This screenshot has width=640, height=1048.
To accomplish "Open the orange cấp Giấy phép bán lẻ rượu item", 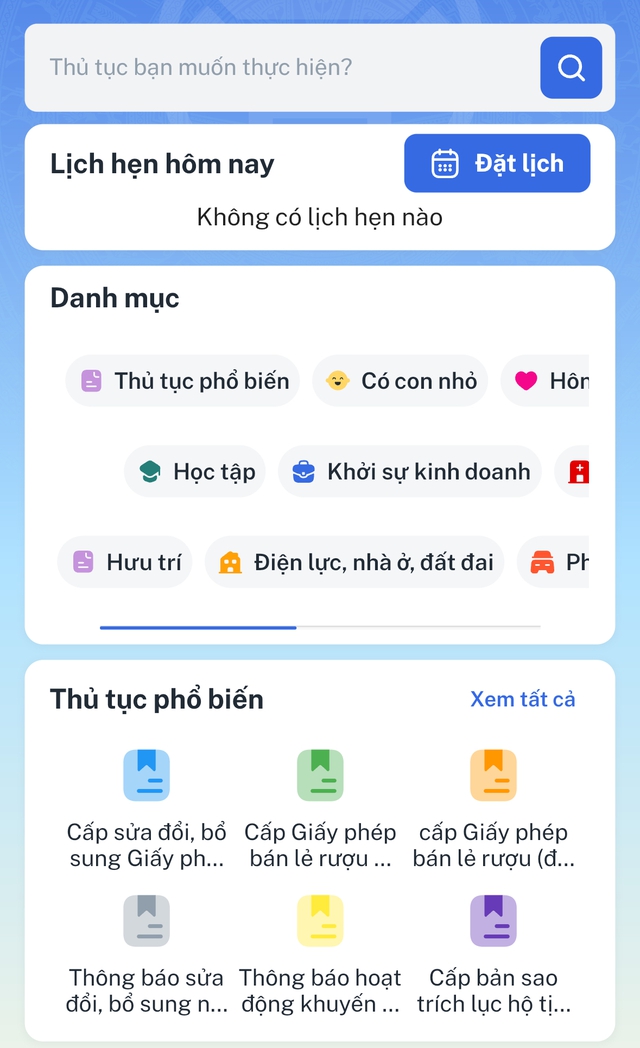I will coord(494,809).
